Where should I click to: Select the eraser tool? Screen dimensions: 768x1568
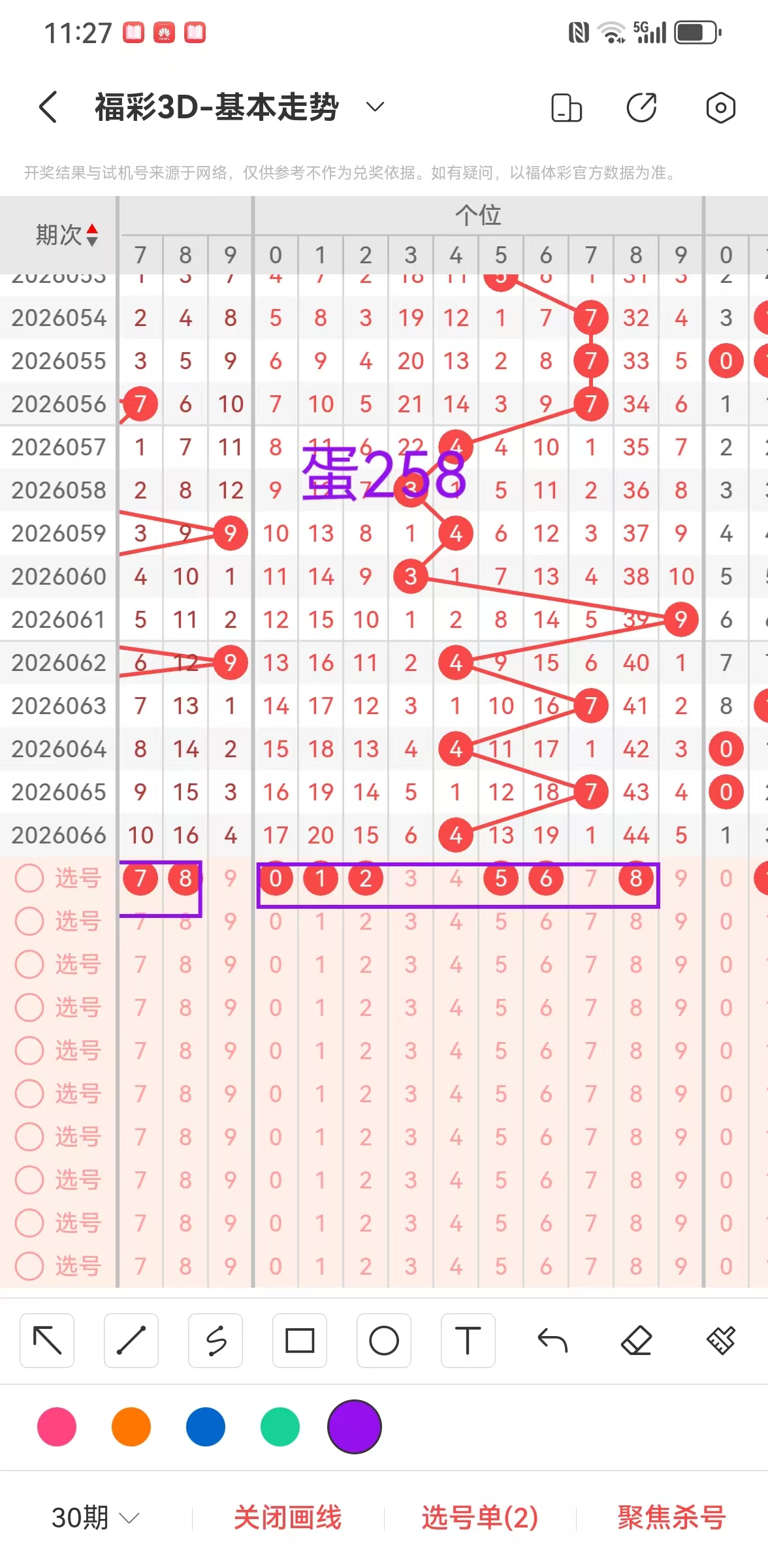[637, 1341]
